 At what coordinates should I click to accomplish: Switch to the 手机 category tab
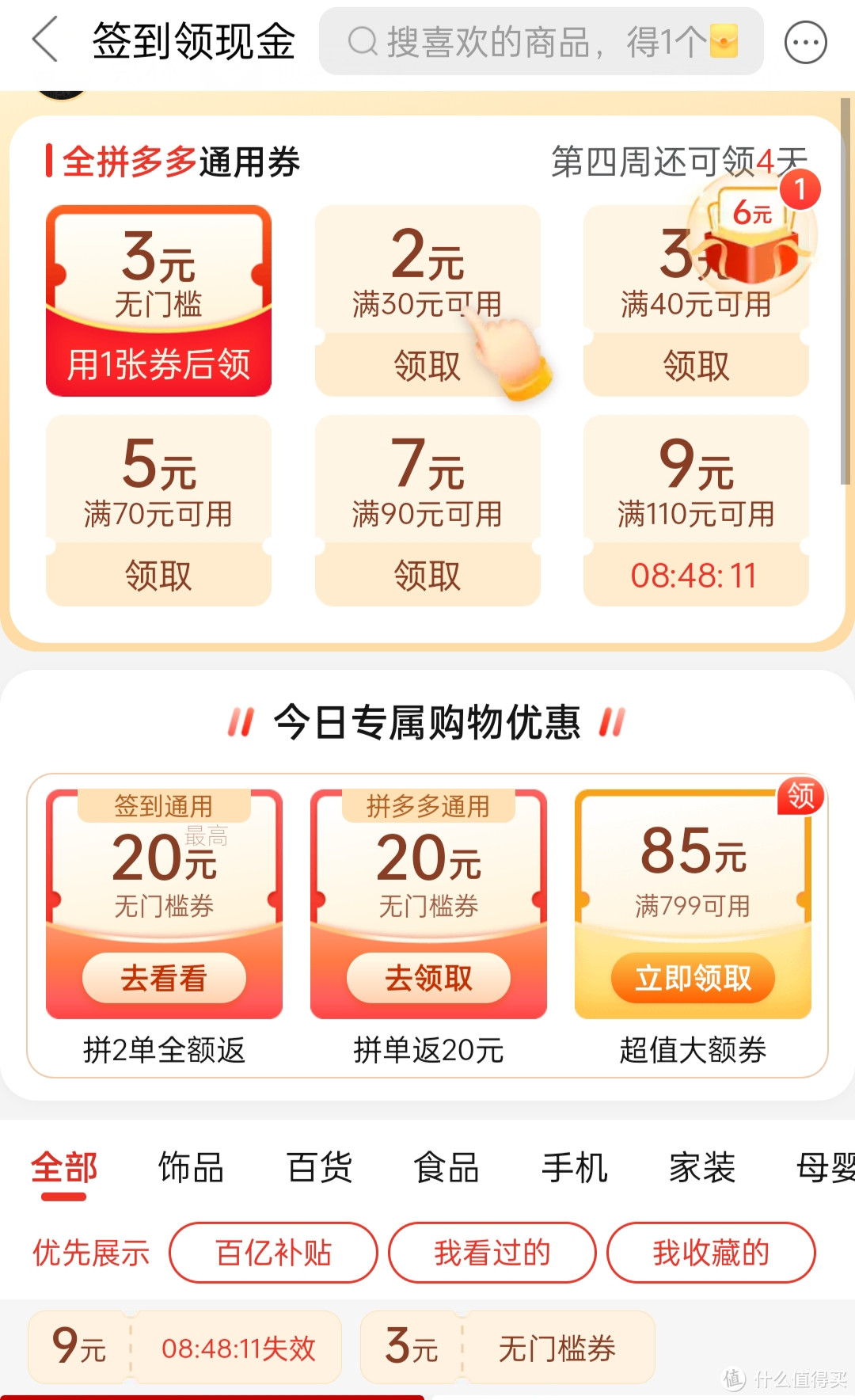pos(574,1168)
